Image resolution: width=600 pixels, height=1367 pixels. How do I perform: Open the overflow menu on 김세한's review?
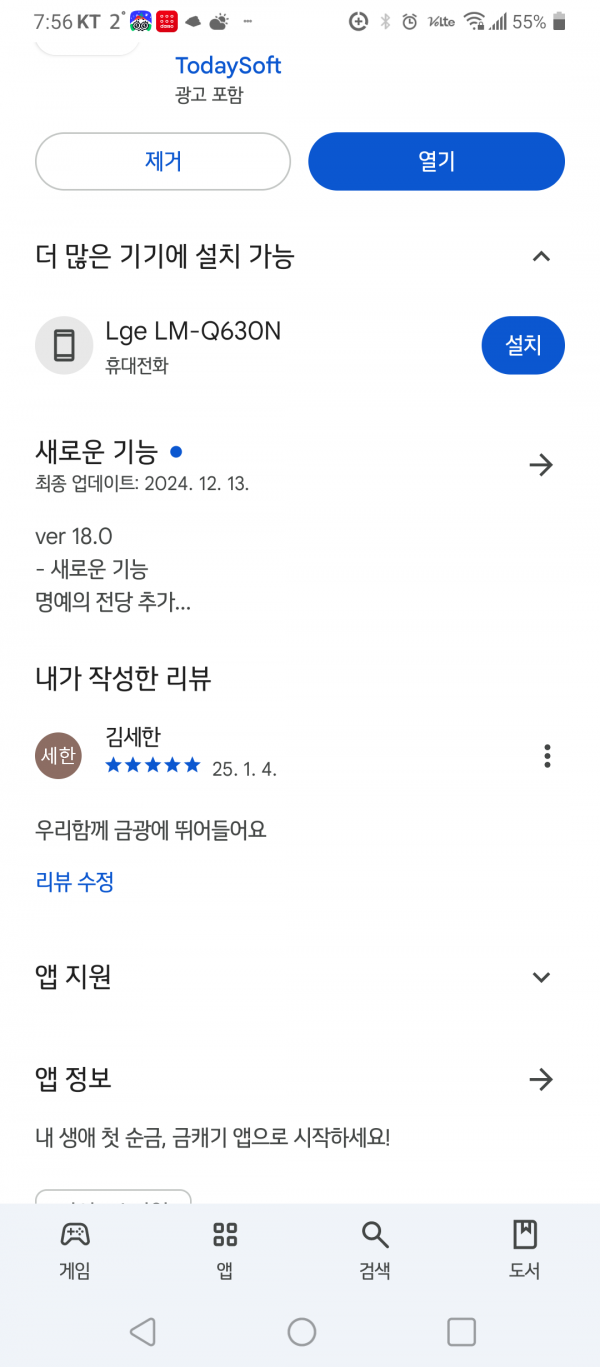547,756
